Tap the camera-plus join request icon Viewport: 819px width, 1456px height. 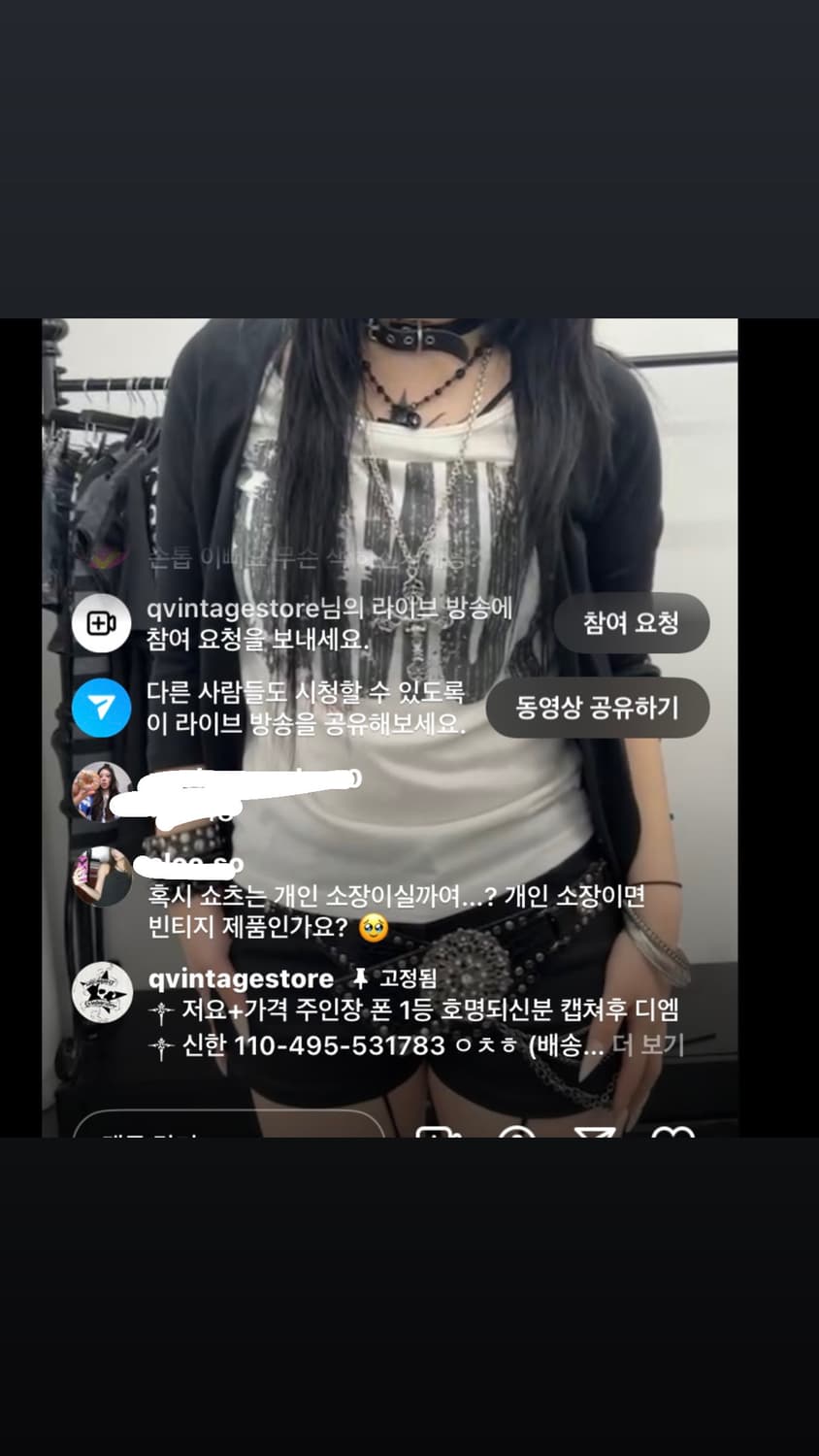[x=101, y=623]
